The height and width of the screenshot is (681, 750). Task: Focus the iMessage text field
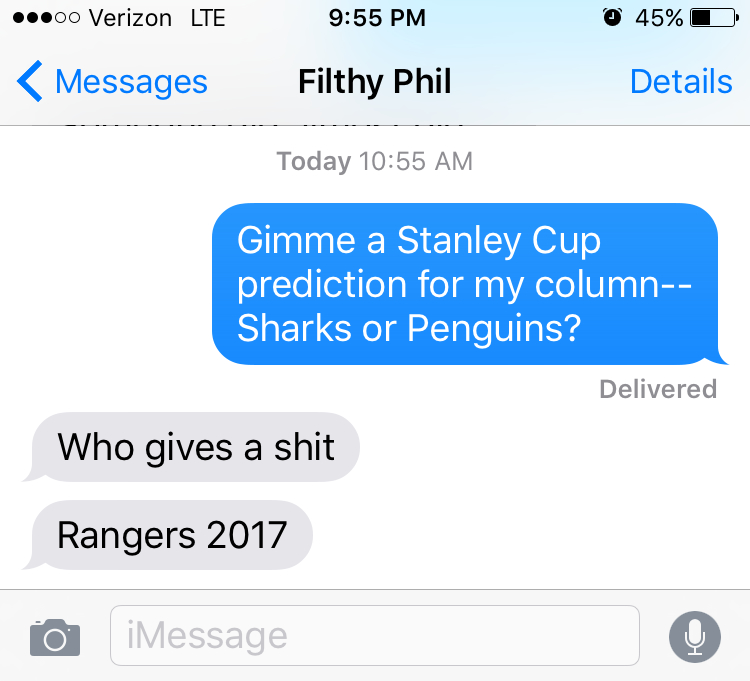374,636
